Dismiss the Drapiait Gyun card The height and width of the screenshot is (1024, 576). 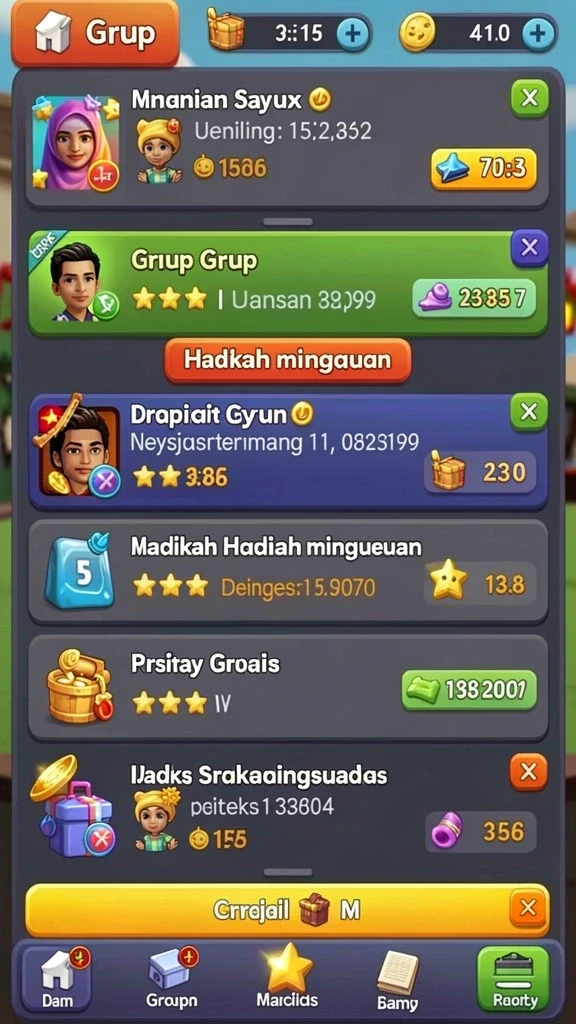tap(529, 412)
